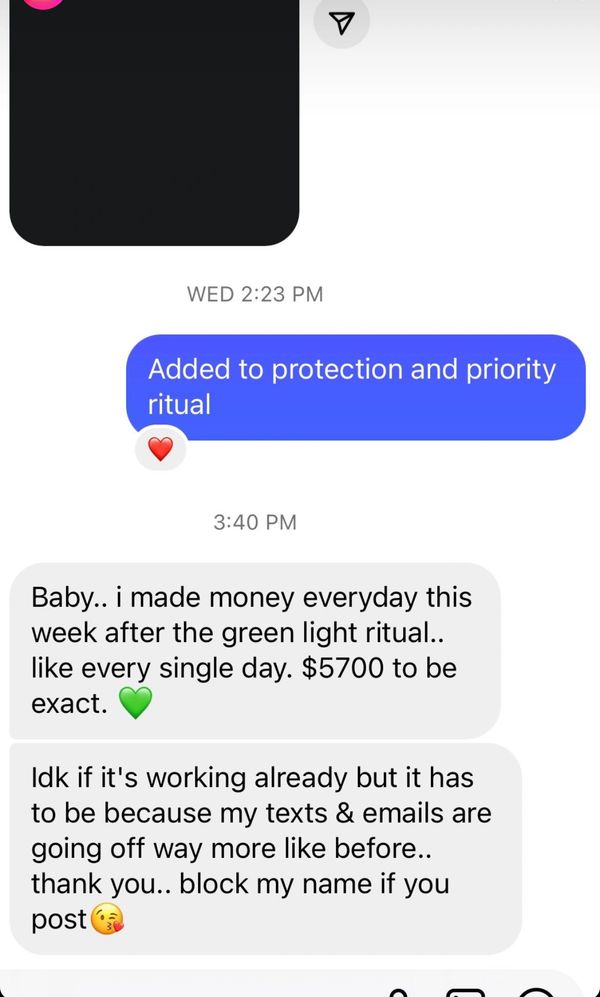Viewport: 600px width, 997px height.
Task: Tap the message input bar
Action: pyautogui.click(x=200, y=986)
